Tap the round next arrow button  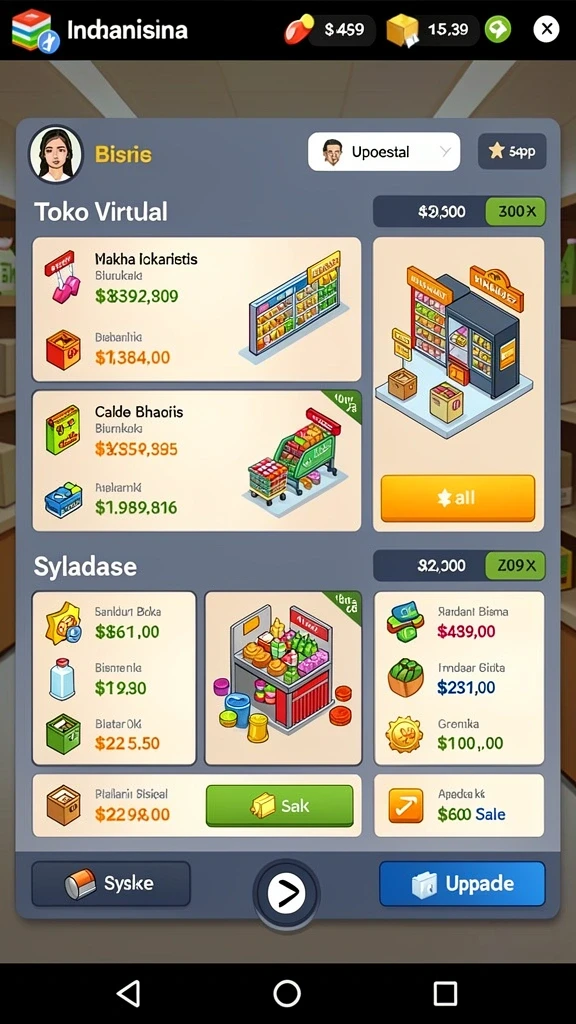coord(287,891)
